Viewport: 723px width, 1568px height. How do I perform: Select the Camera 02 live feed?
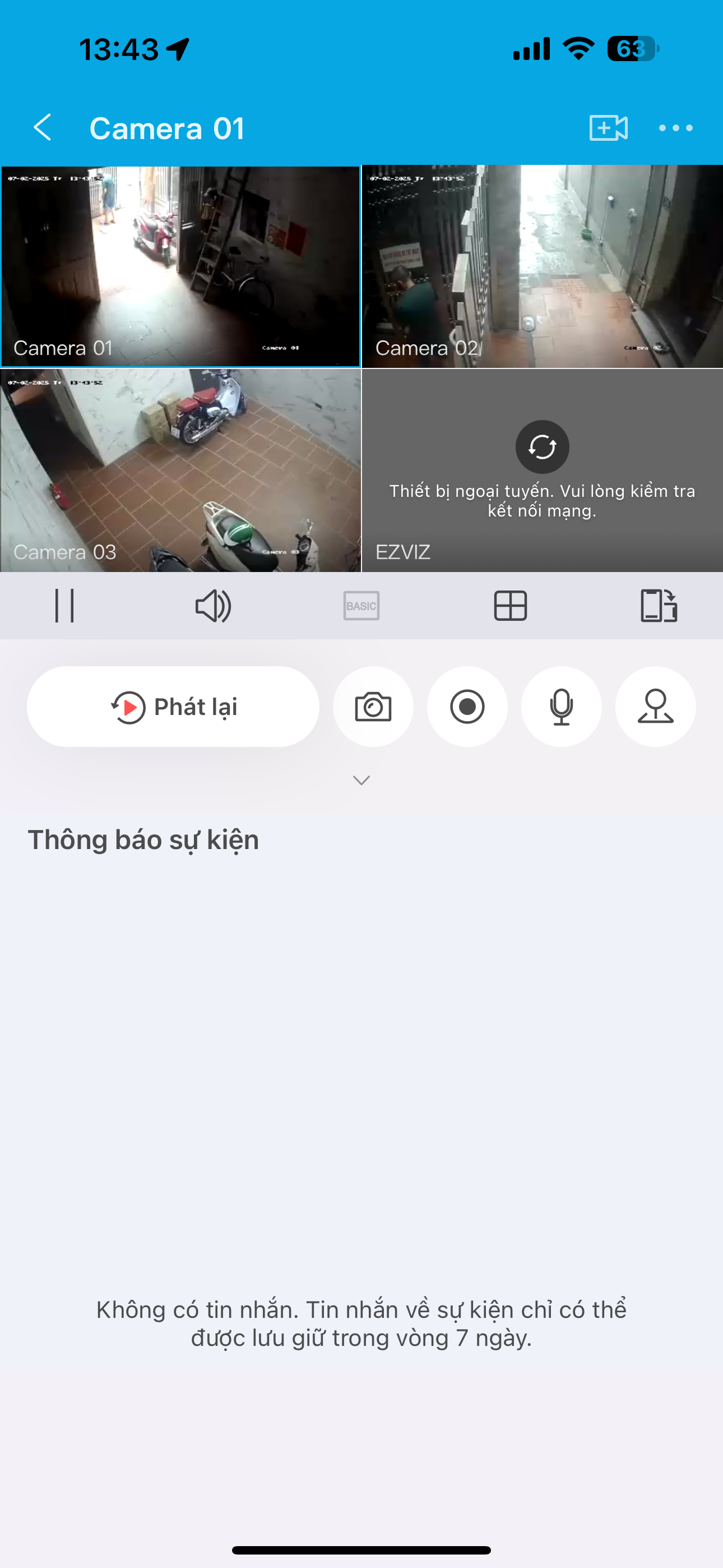tap(543, 266)
